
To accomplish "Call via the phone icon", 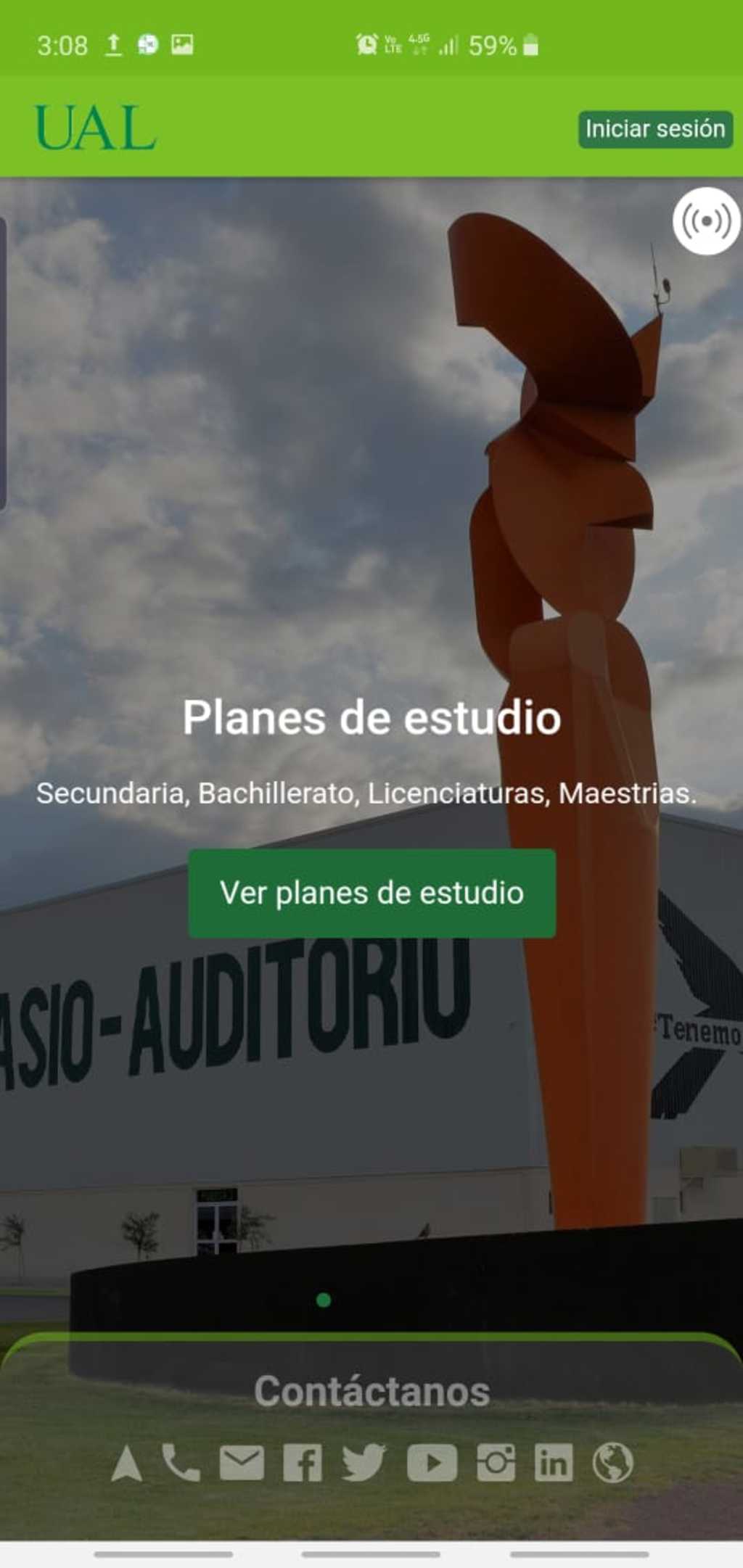I will point(181,1462).
